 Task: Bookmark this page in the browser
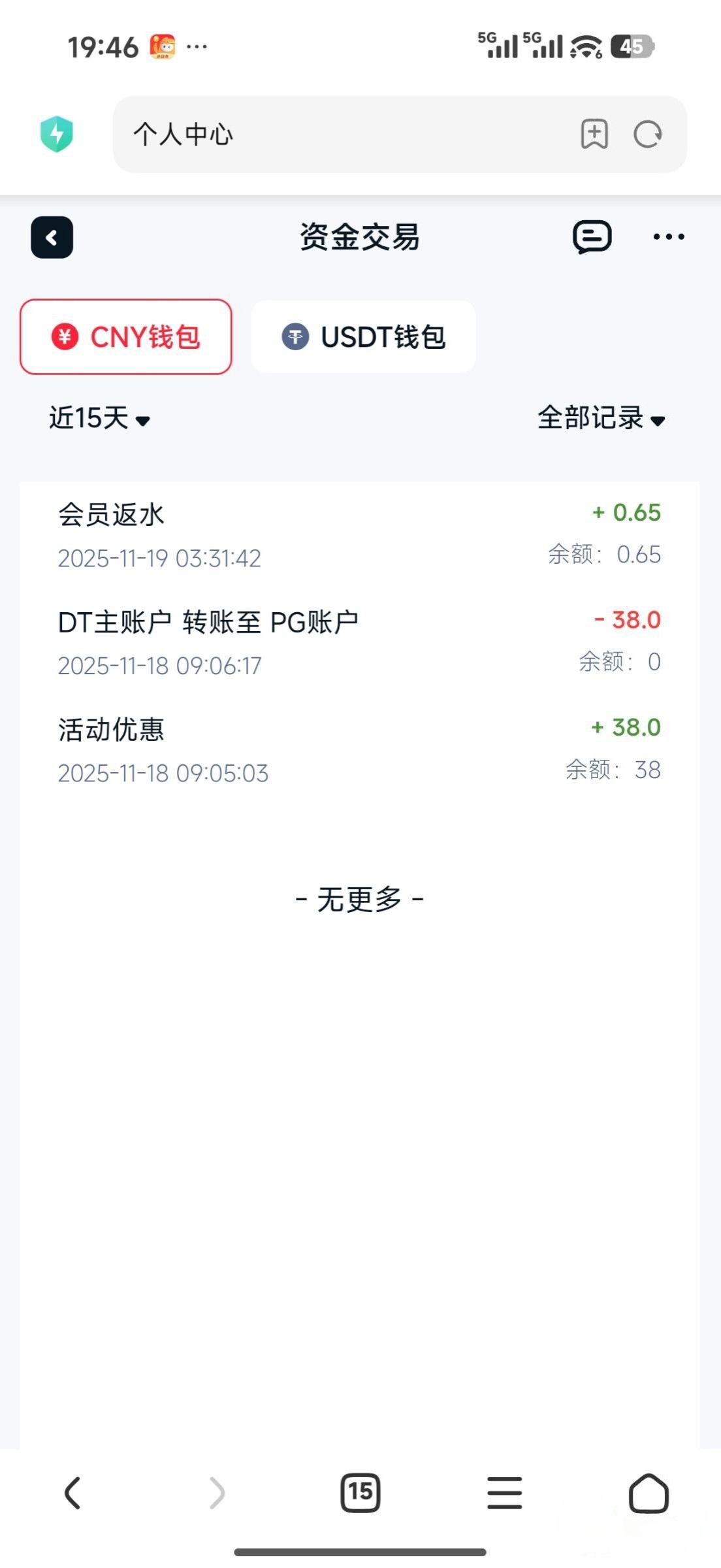tap(594, 135)
